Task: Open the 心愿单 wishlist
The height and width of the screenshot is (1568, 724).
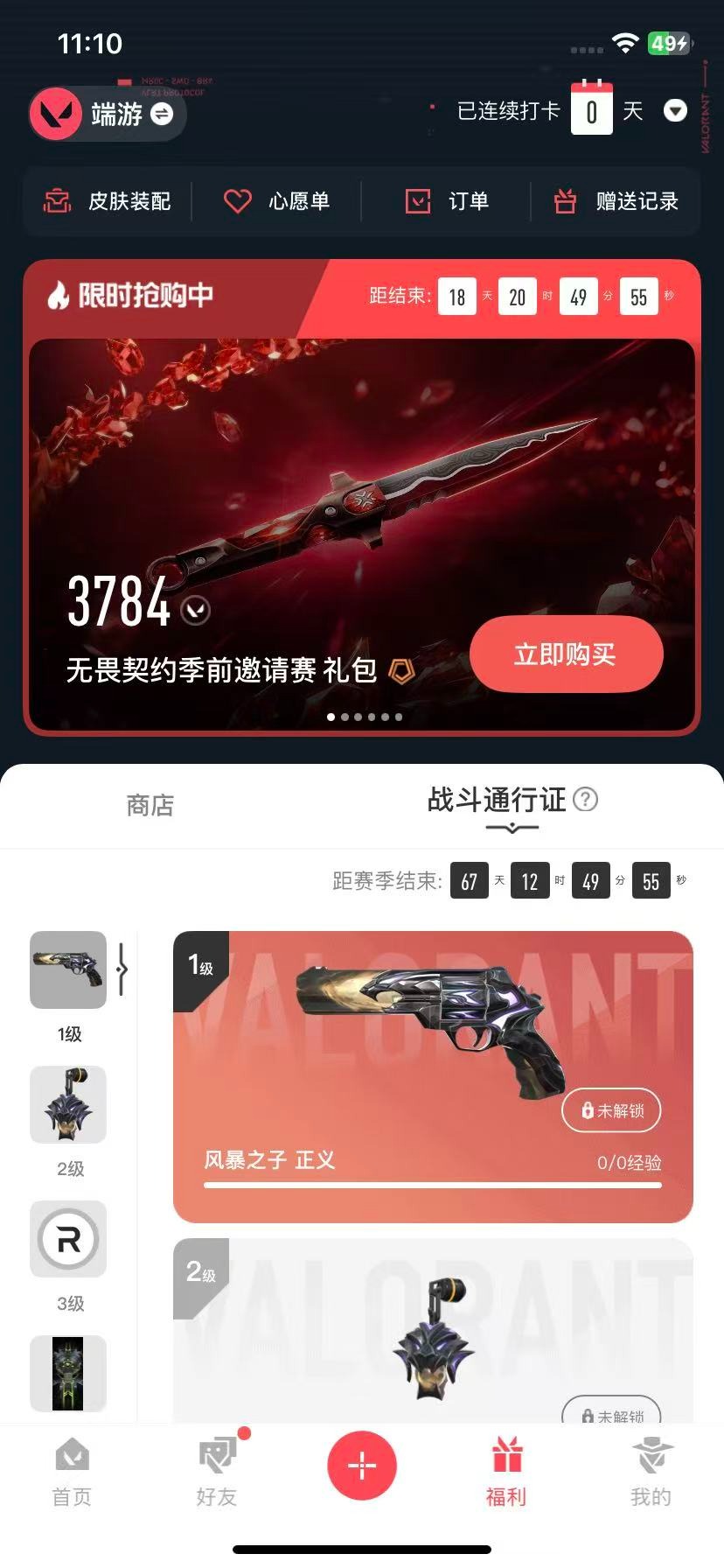Action: click(x=276, y=201)
